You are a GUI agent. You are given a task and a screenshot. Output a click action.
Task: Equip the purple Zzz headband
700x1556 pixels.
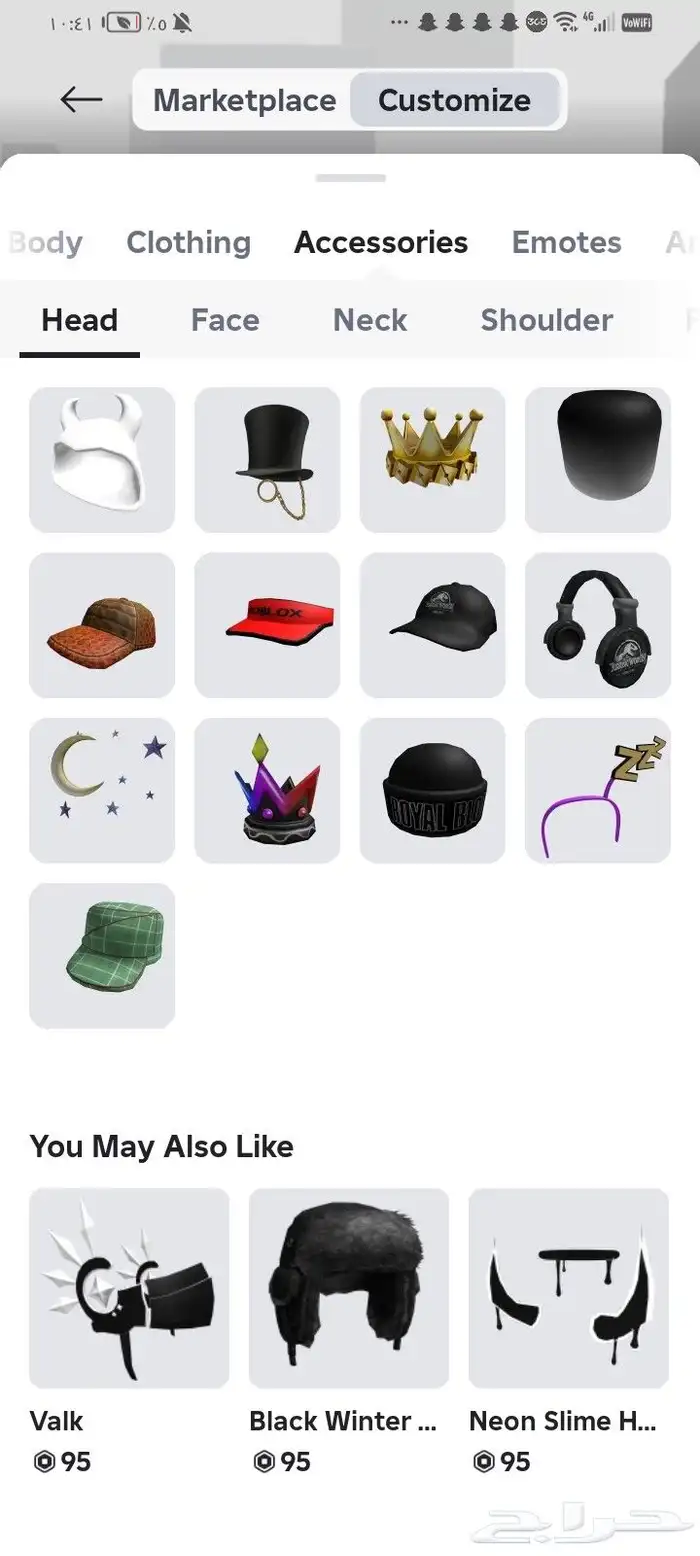tap(597, 790)
